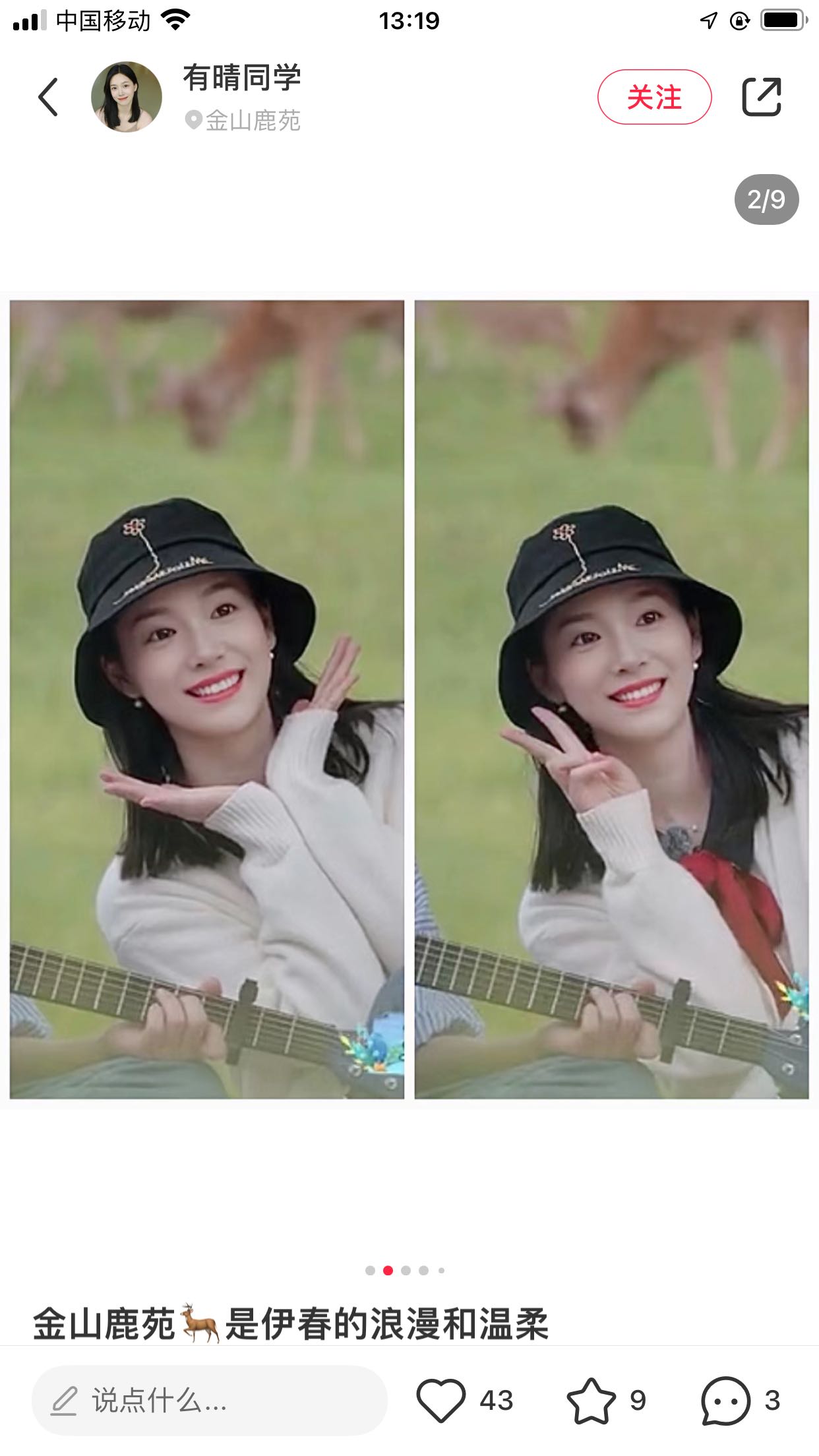The image size is (819, 1456).
Task: Open the post photo full screen
Action: coord(409,699)
